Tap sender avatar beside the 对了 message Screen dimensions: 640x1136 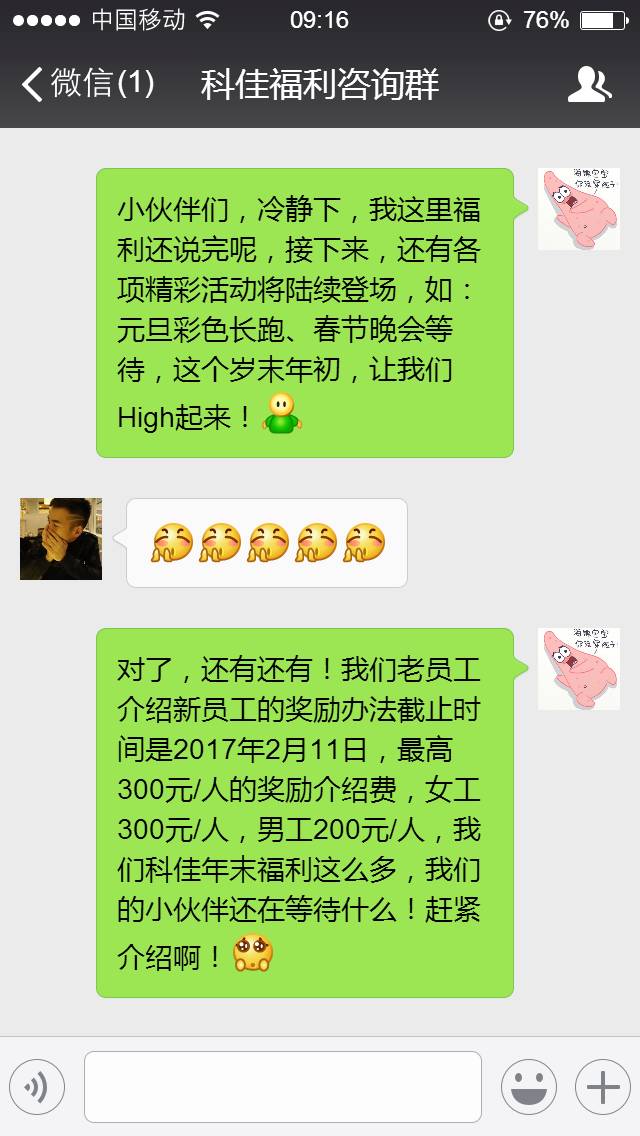coord(578,669)
